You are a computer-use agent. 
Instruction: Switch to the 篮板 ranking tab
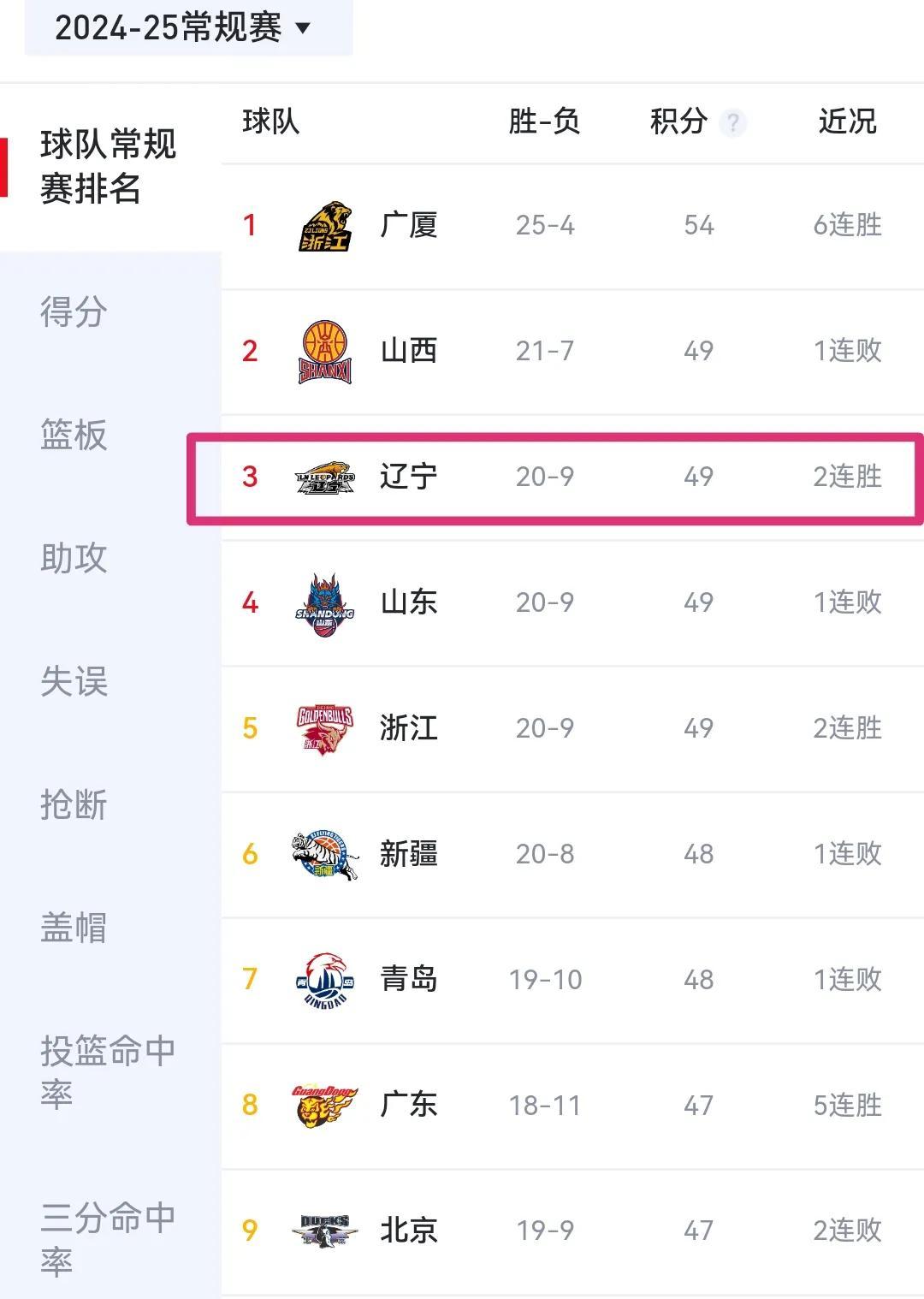[73, 437]
